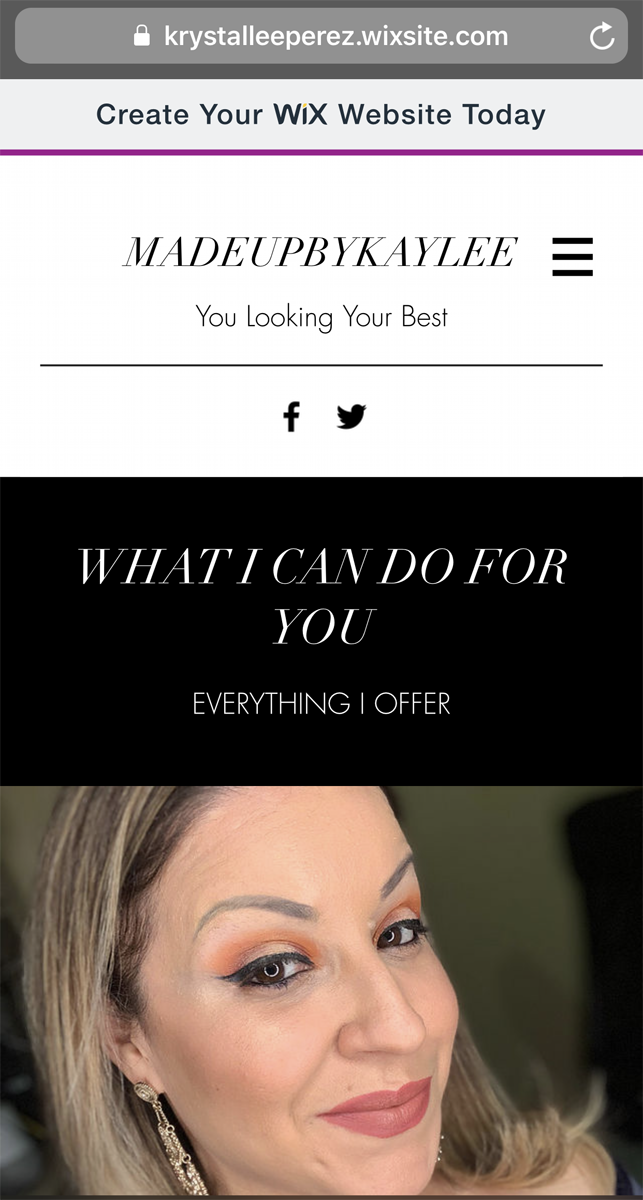
Task: Visit the Twitter profile
Action: pos(351,416)
